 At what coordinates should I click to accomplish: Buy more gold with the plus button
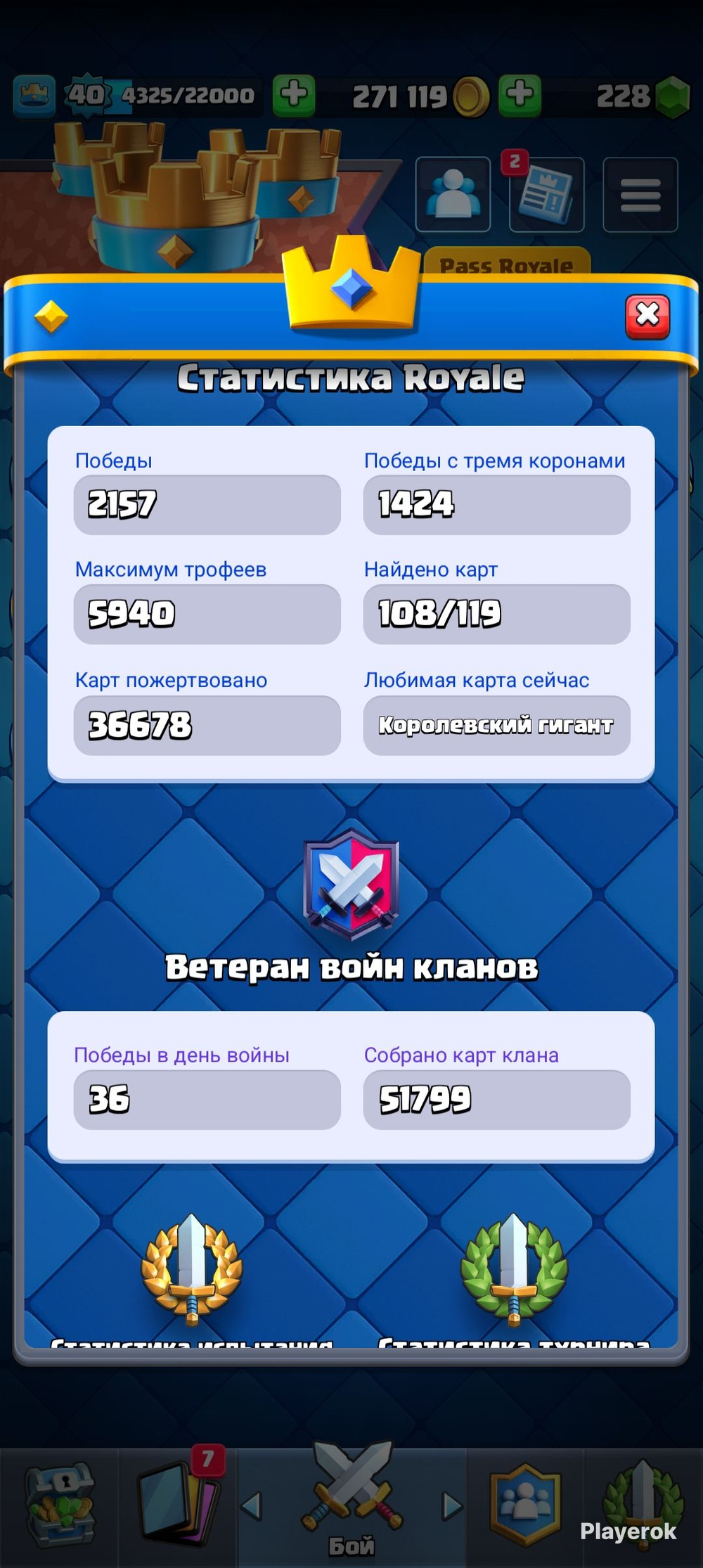coord(520,95)
